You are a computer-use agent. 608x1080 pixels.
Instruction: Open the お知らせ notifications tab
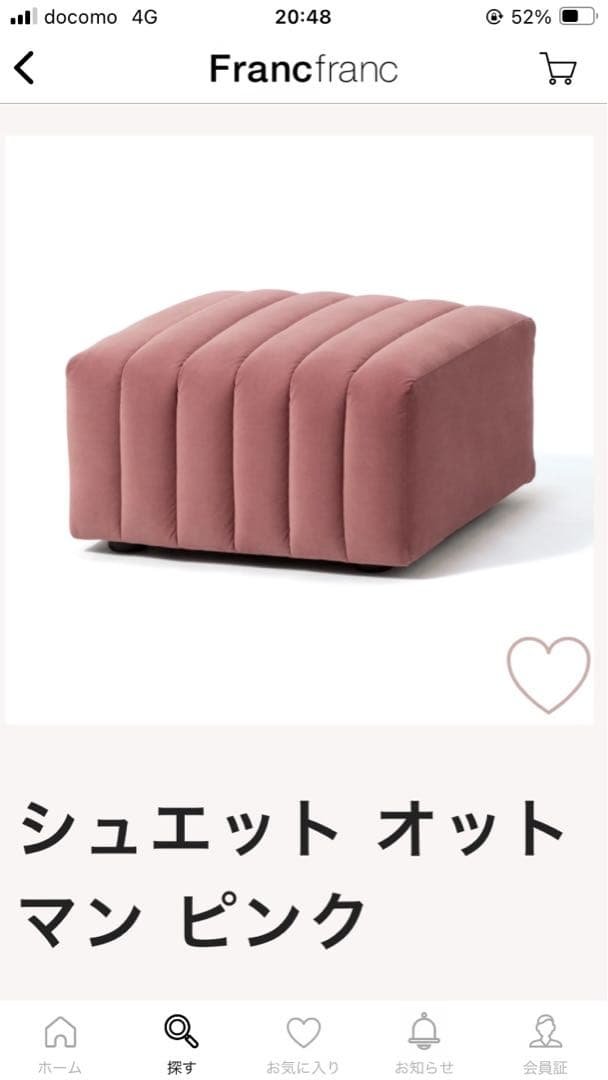(x=424, y=1043)
